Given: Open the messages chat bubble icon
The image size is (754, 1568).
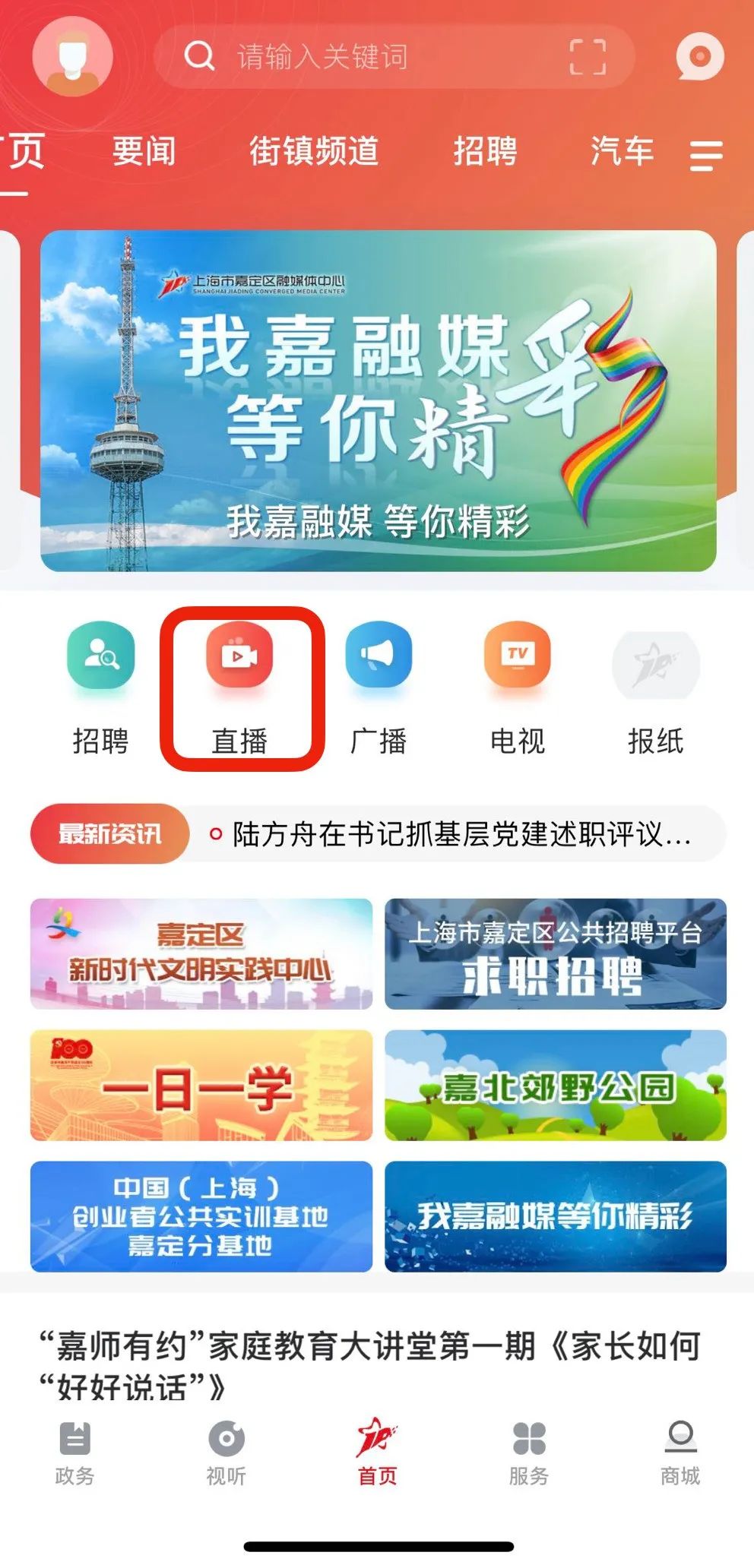Looking at the screenshot, I should (x=699, y=56).
